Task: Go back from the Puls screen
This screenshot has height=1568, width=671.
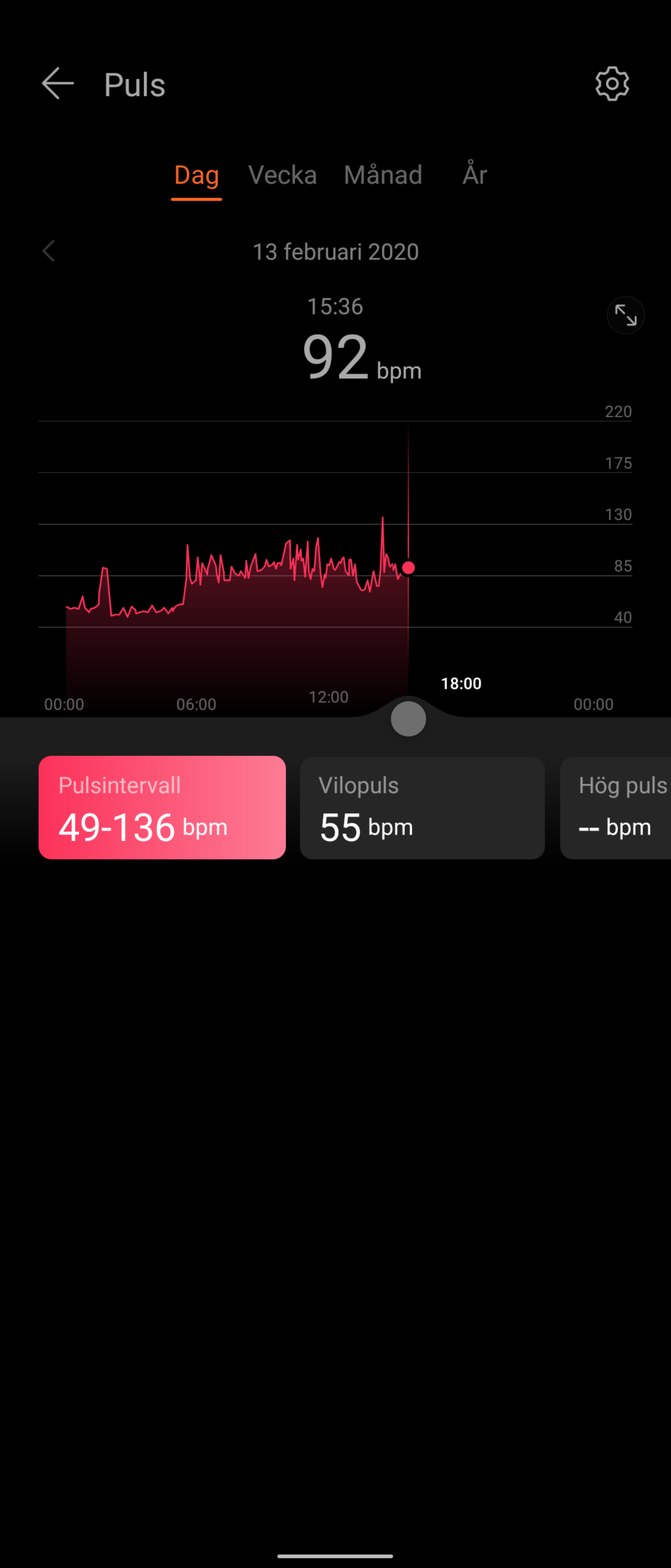Action: pyautogui.click(x=58, y=83)
